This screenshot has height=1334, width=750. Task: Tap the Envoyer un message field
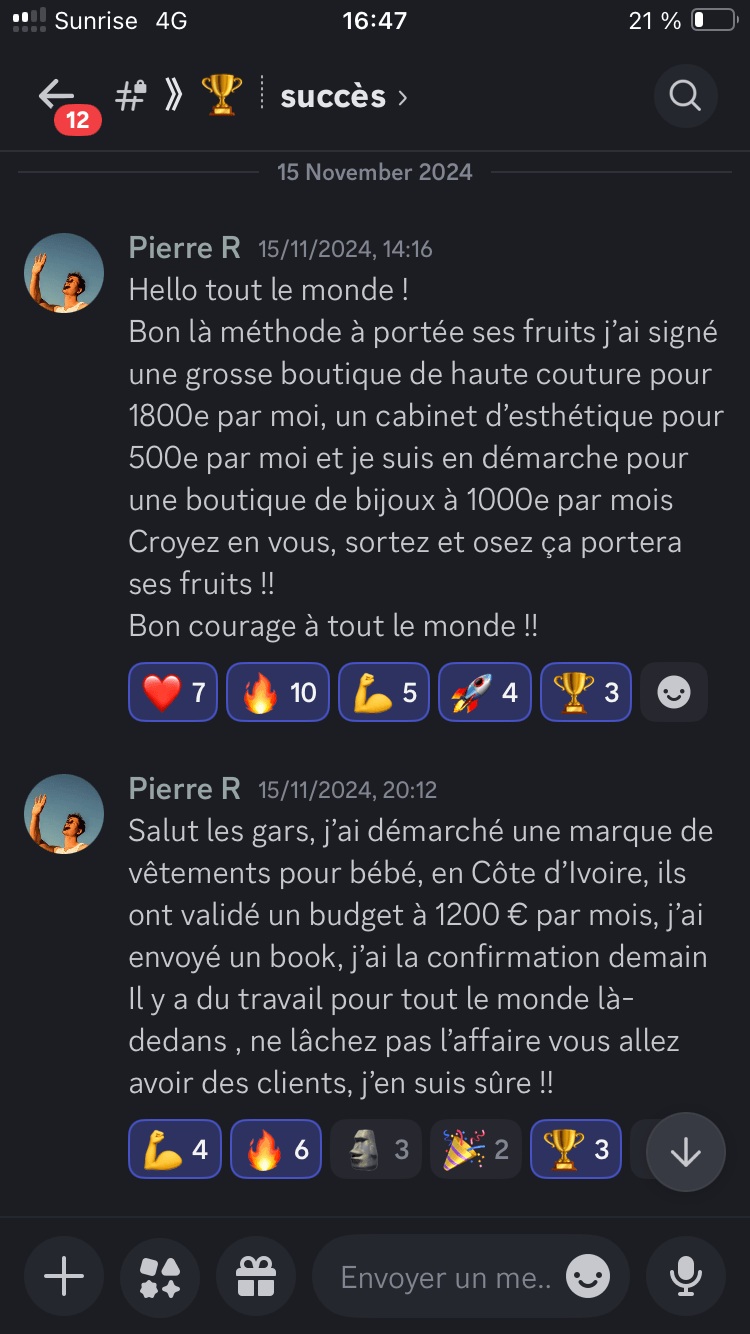pos(445,1277)
